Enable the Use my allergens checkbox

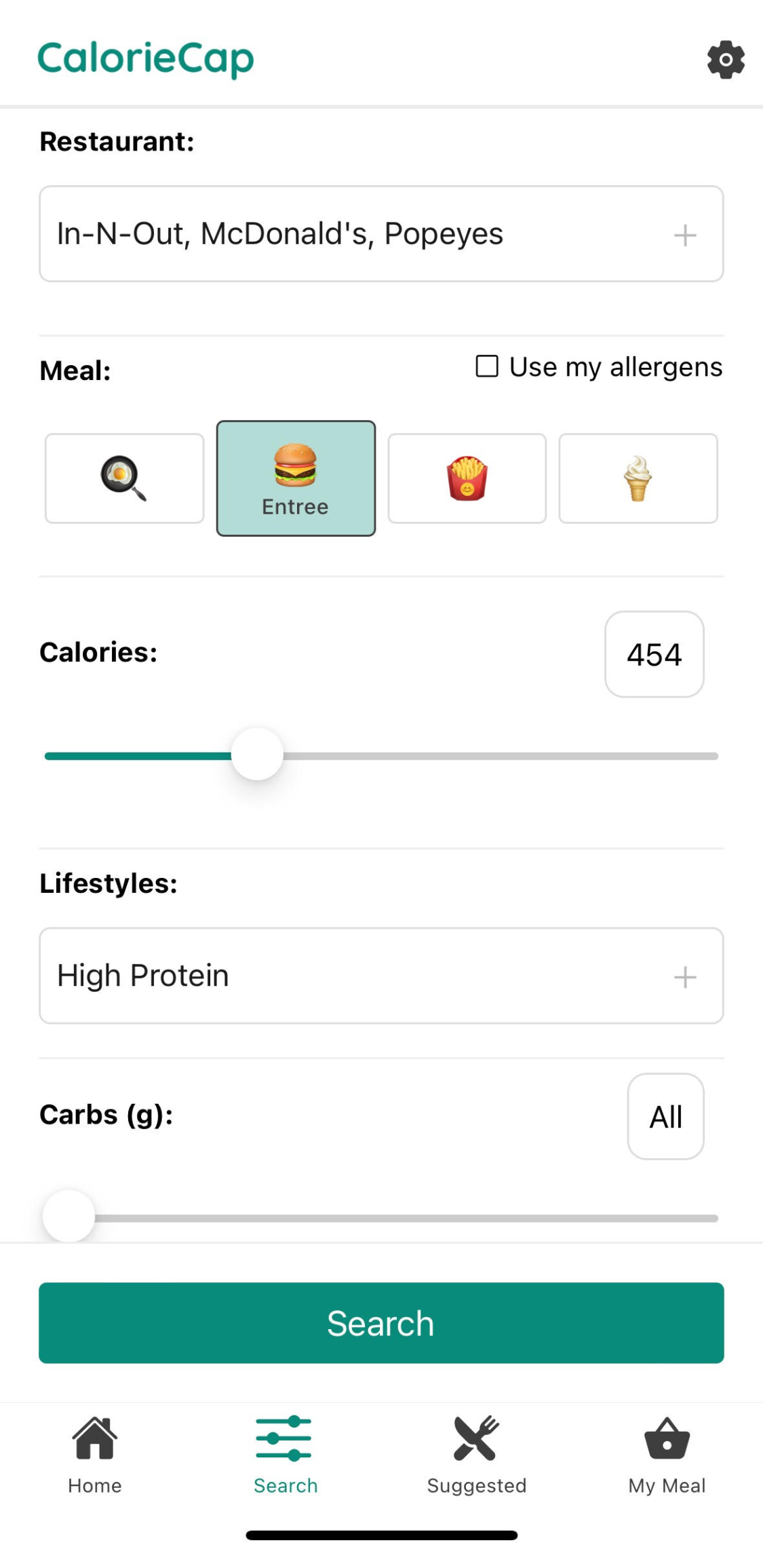(x=487, y=366)
